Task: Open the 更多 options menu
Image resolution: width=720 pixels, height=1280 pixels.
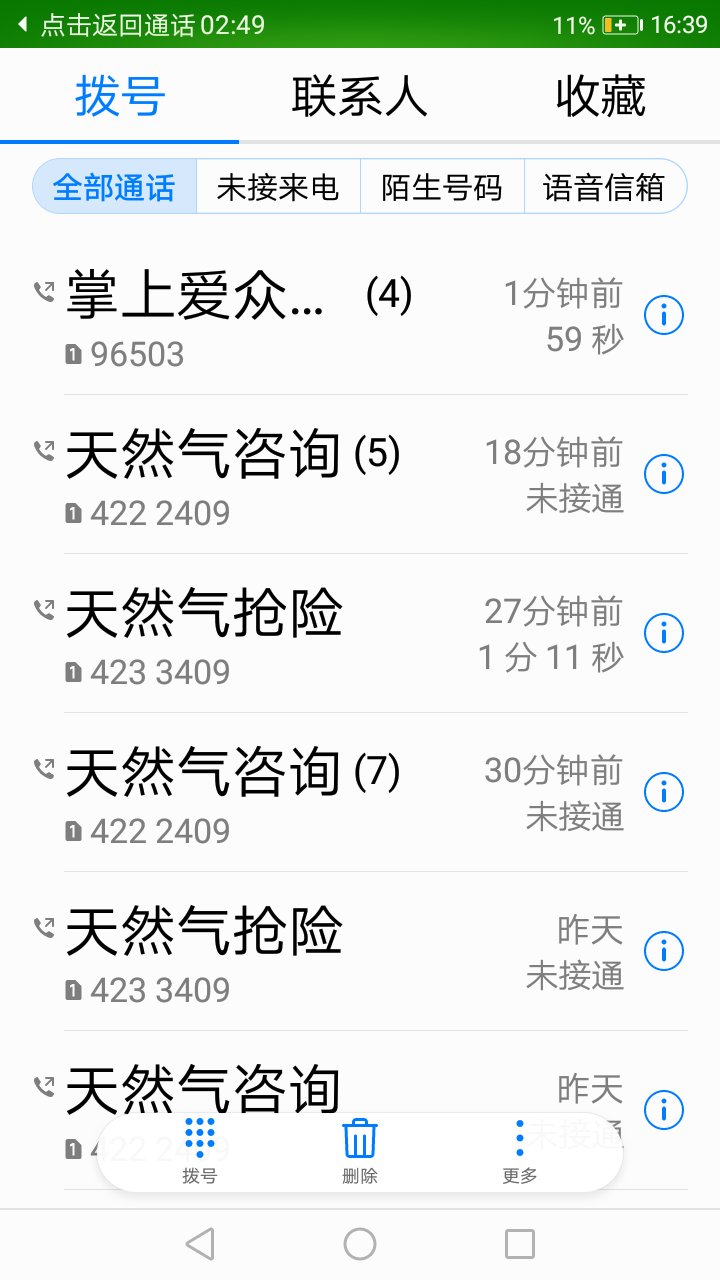Action: click(520, 1151)
